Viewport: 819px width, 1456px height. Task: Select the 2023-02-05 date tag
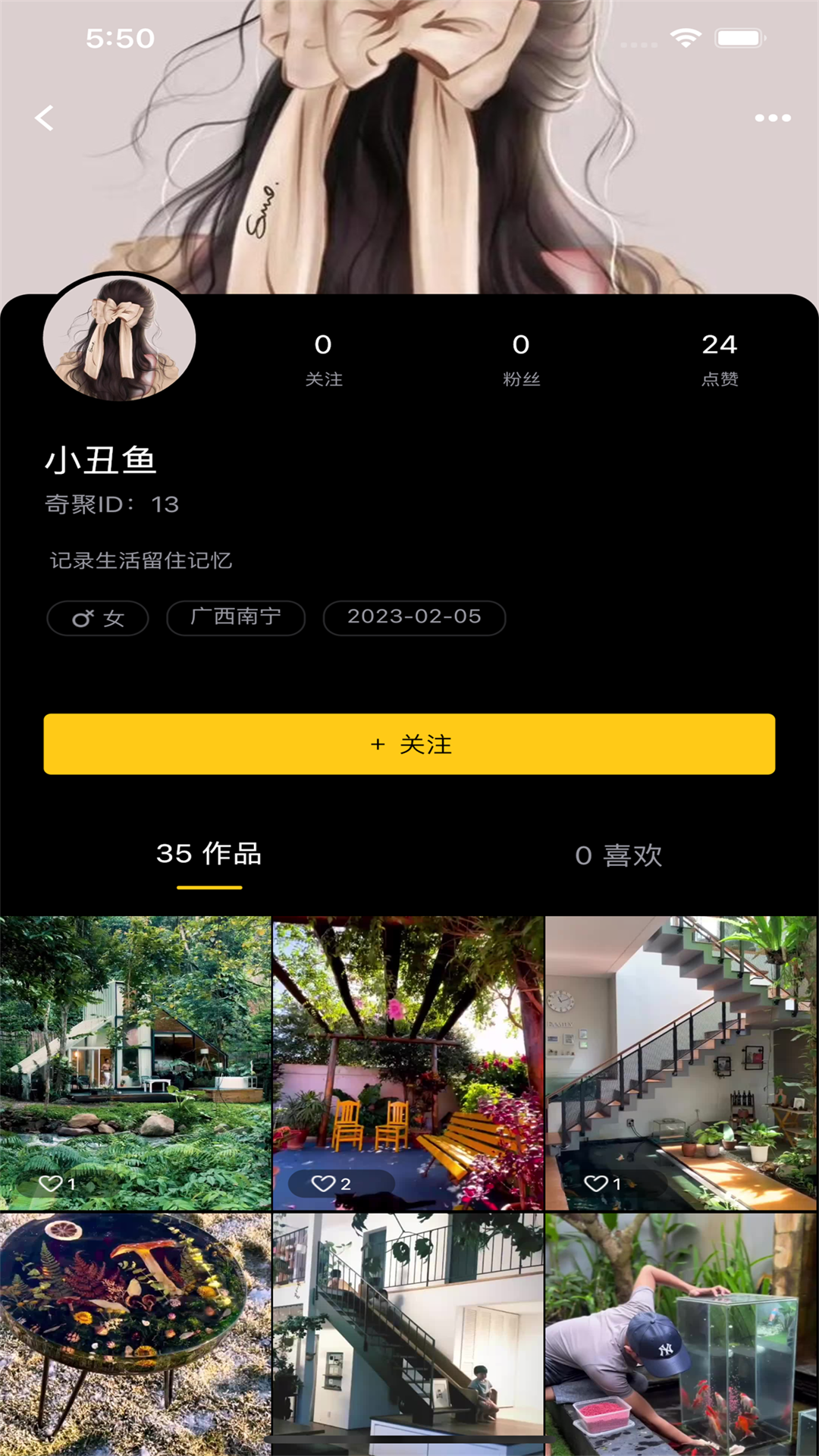[413, 617]
